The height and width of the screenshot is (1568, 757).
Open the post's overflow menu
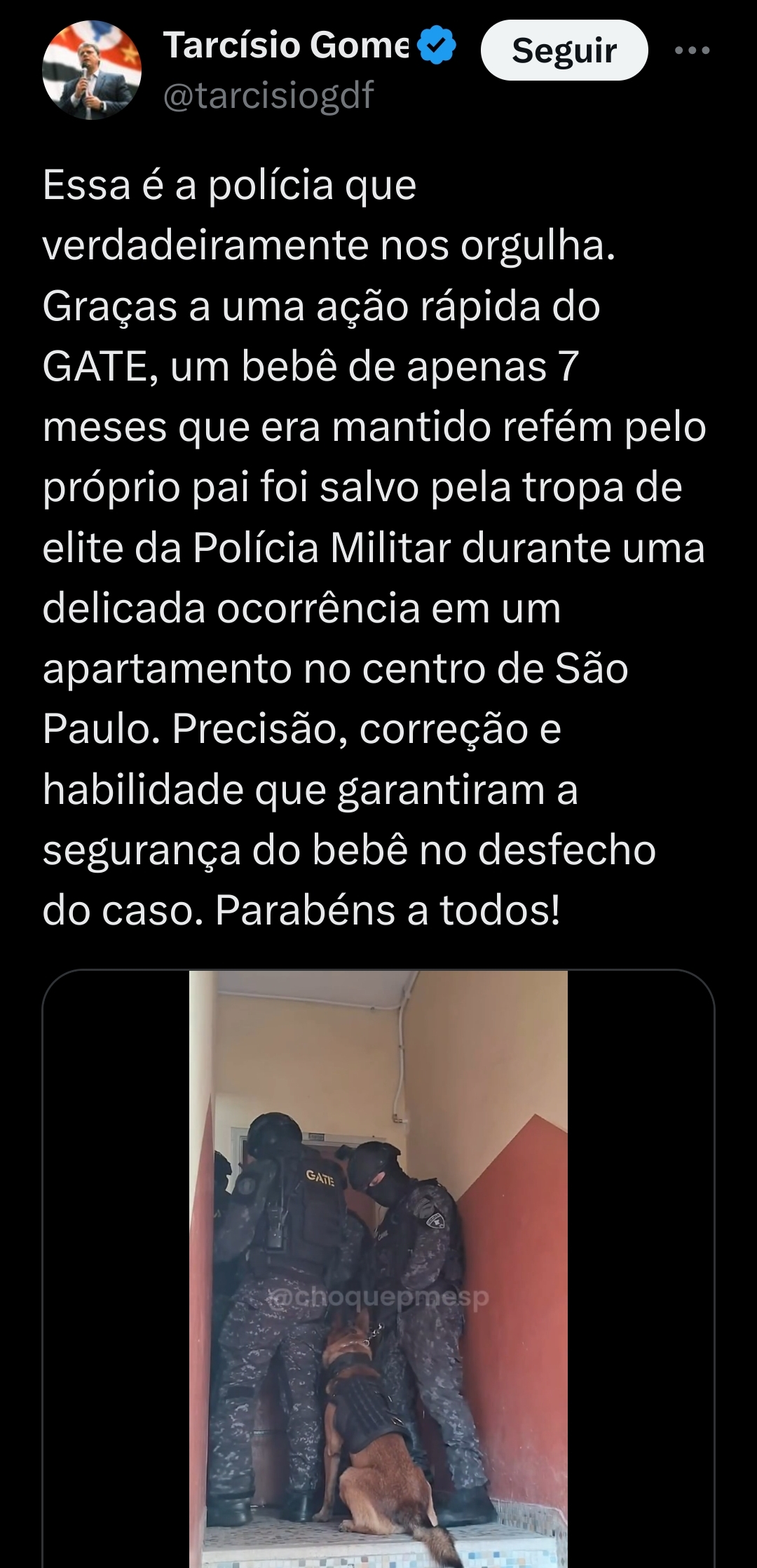point(692,50)
